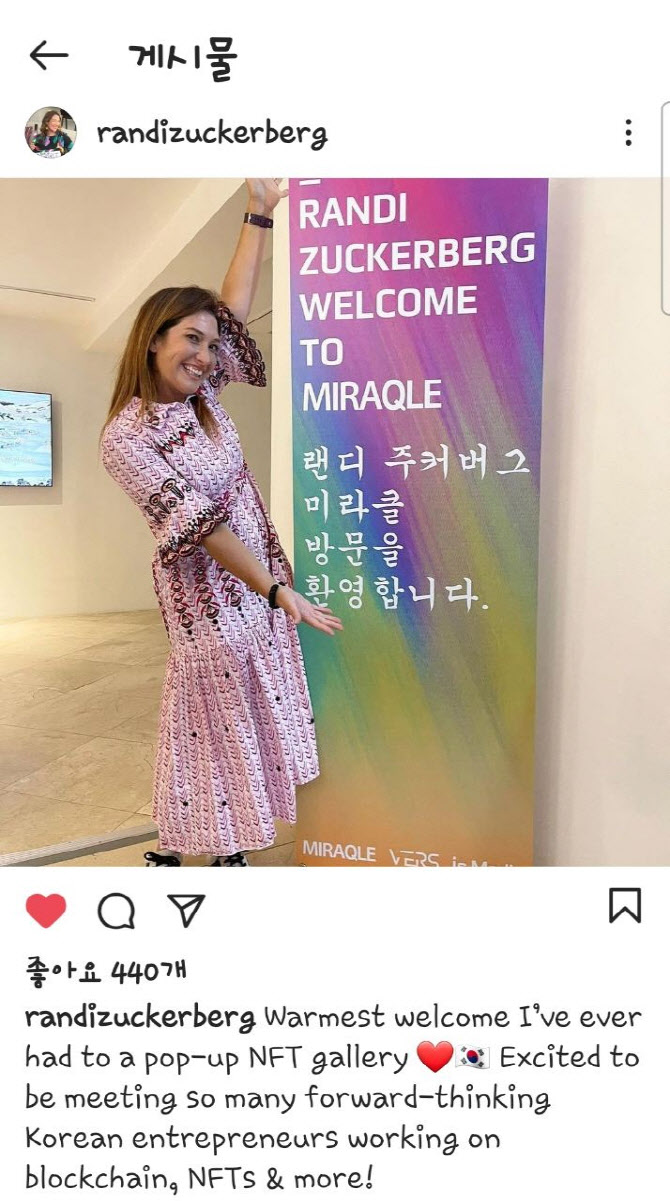Open the randizuckerberg username in the caption
This screenshot has height=1201, width=670.
coord(140,1018)
